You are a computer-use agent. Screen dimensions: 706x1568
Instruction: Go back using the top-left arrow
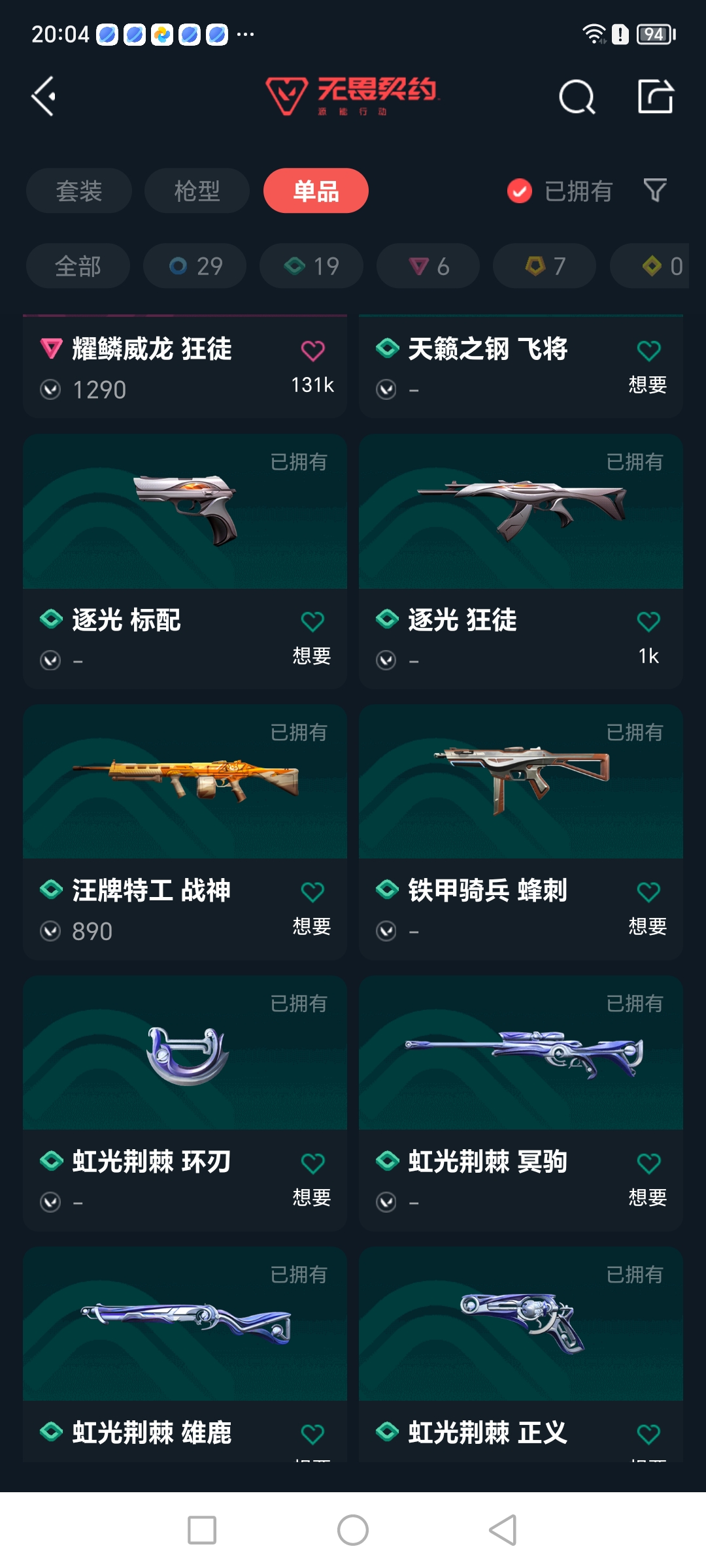pyautogui.click(x=44, y=97)
